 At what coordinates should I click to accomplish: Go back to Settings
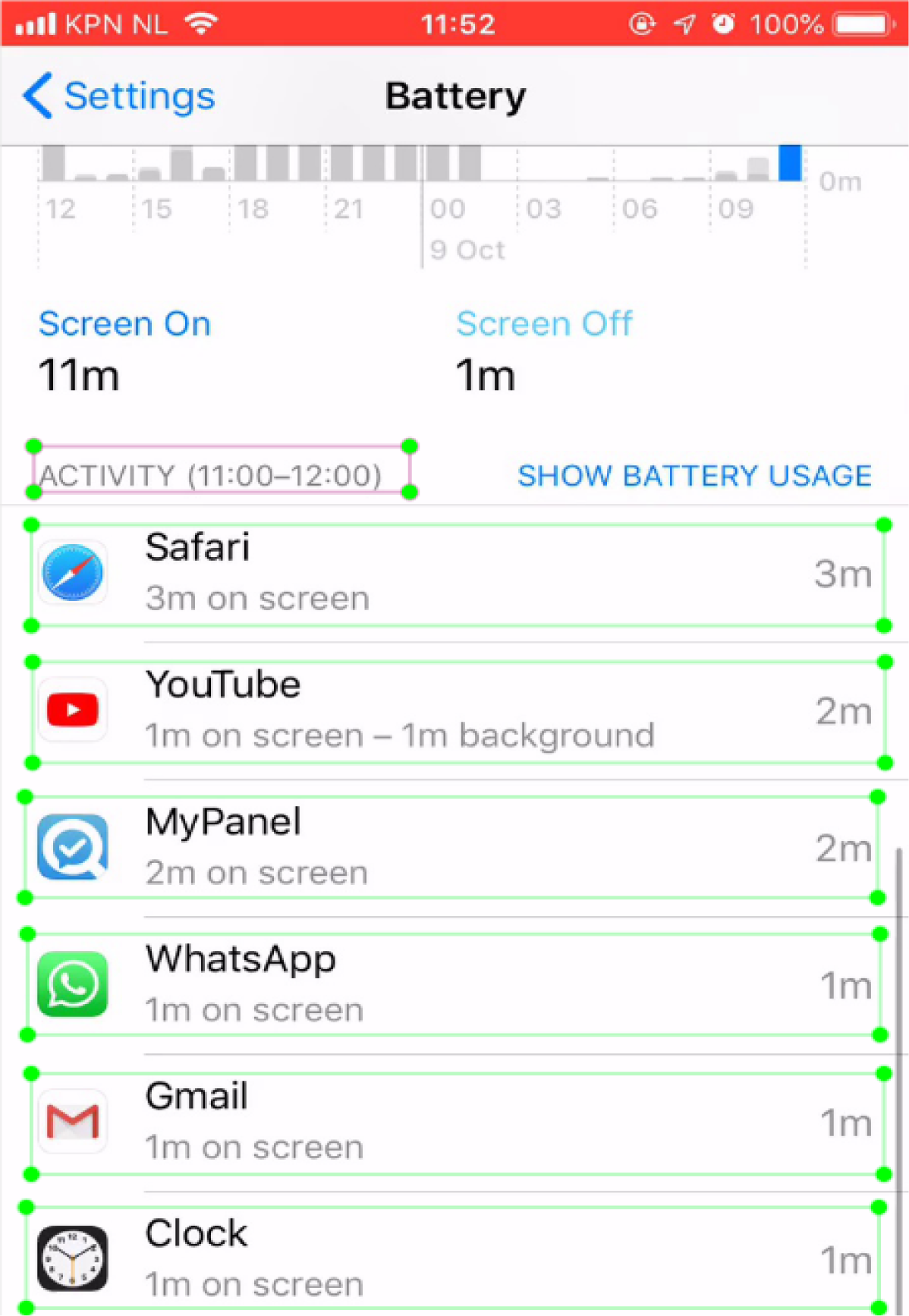click(x=119, y=96)
